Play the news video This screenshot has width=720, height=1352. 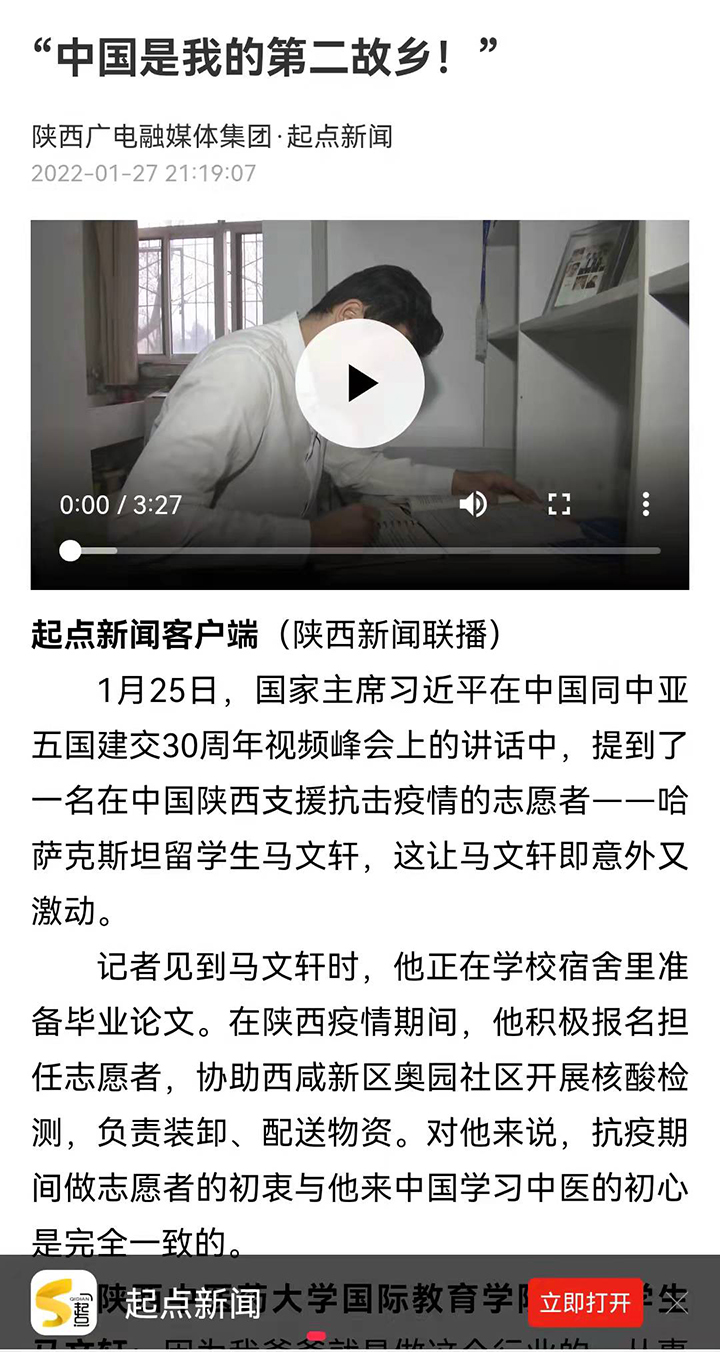coord(360,384)
